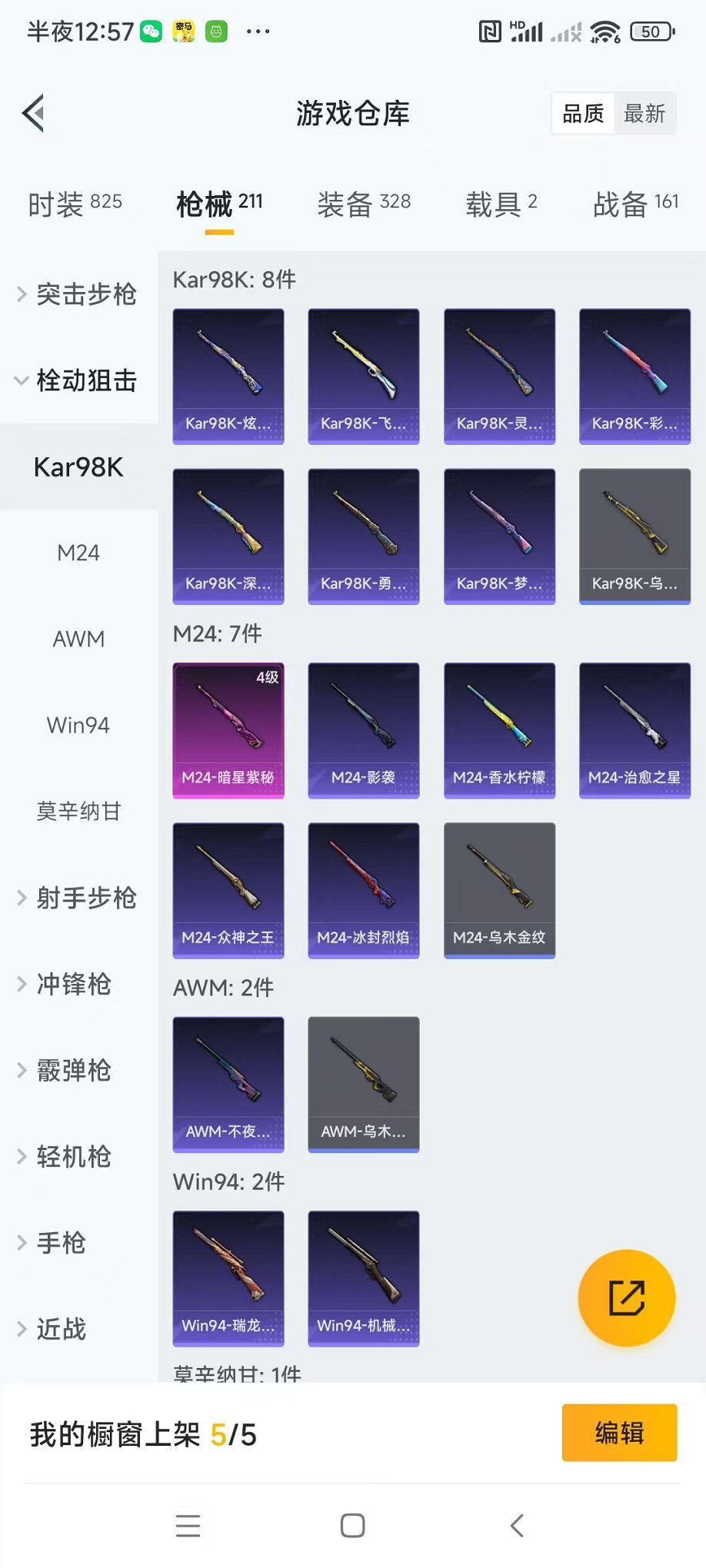This screenshot has width=706, height=1568.
Task: Sort by 最新
Action: click(x=644, y=114)
